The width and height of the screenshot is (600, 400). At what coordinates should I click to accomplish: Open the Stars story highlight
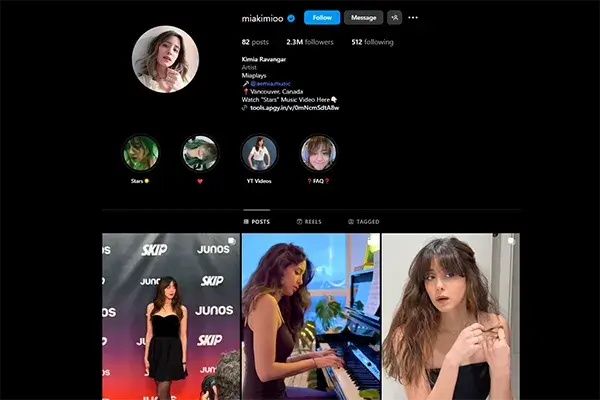click(x=140, y=153)
